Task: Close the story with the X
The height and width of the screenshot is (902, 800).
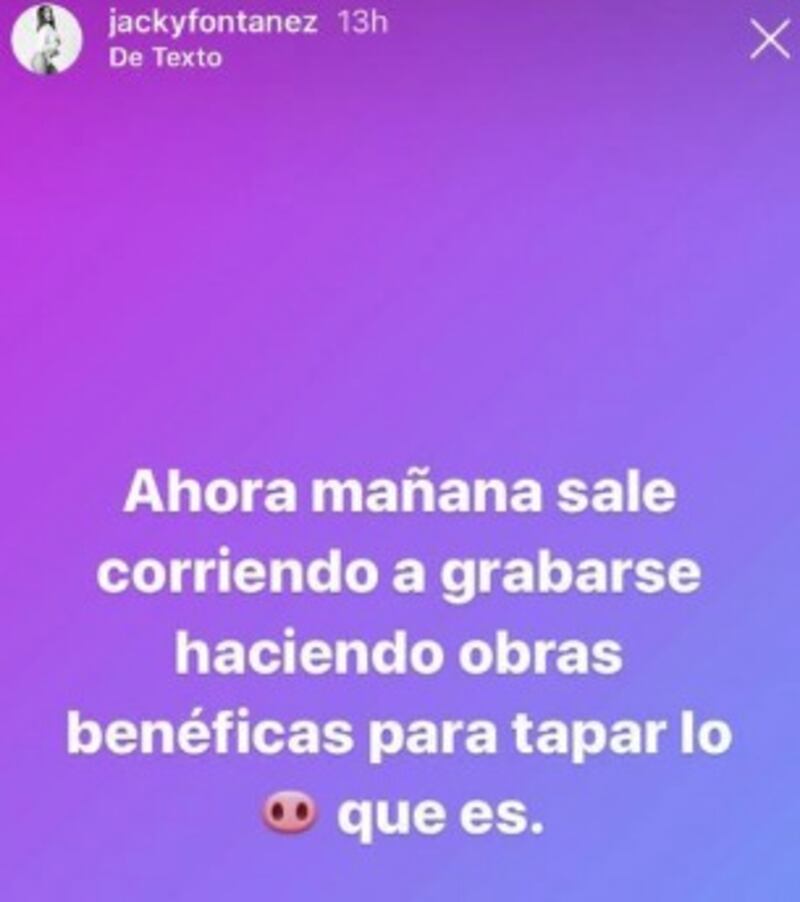Action: (768, 43)
